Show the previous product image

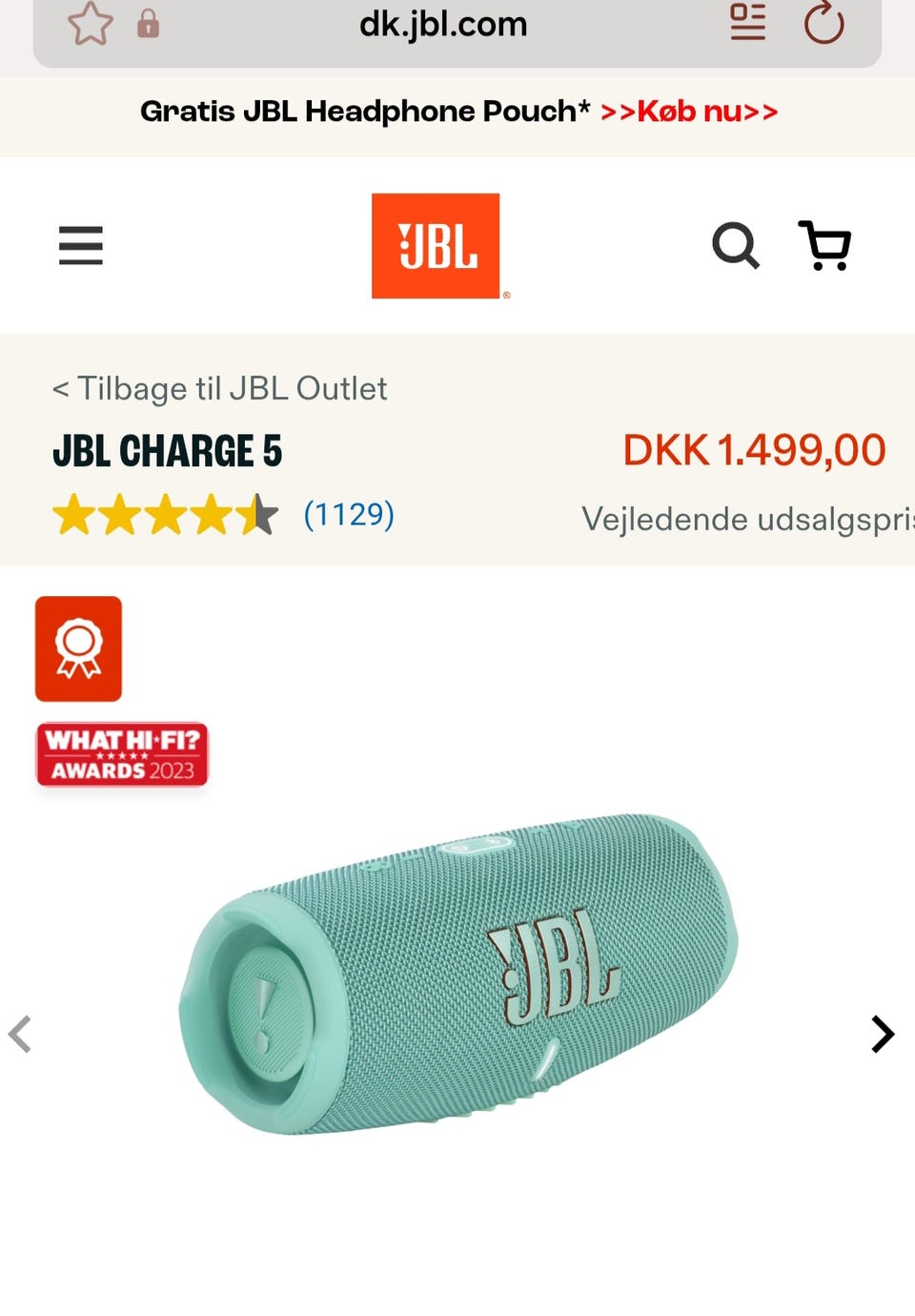point(21,1034)
